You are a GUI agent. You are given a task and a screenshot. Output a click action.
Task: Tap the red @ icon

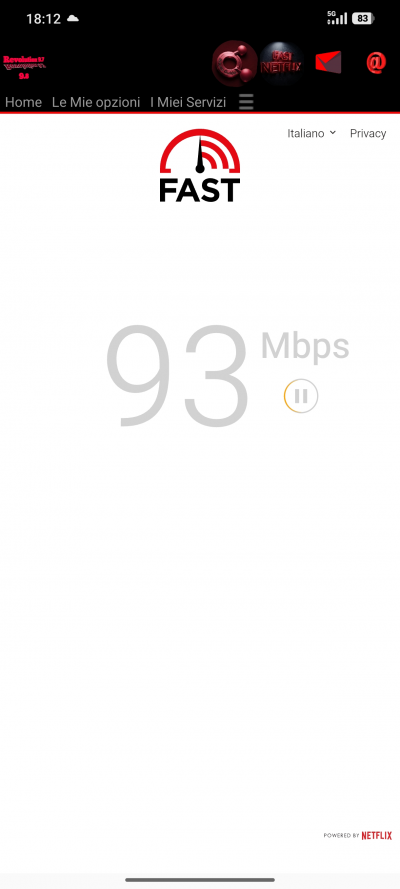(x=376, y=62)
